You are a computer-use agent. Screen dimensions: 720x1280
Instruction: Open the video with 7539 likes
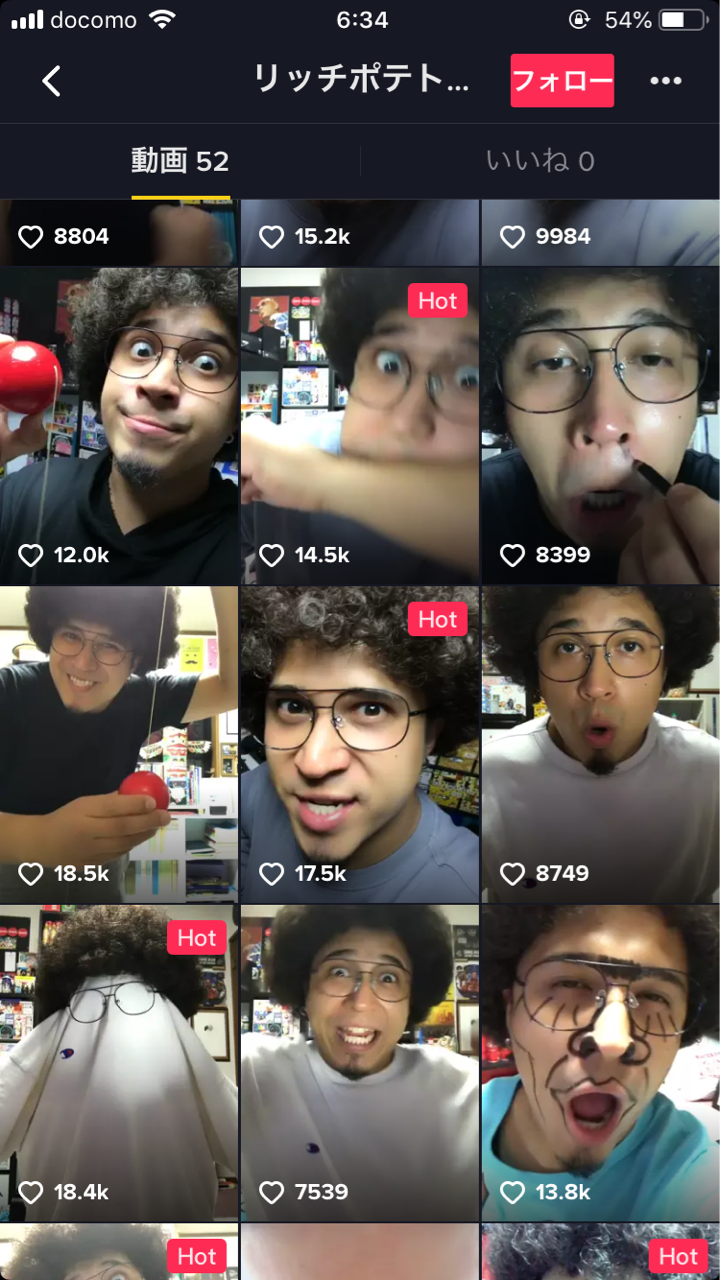click(360, 1064)
